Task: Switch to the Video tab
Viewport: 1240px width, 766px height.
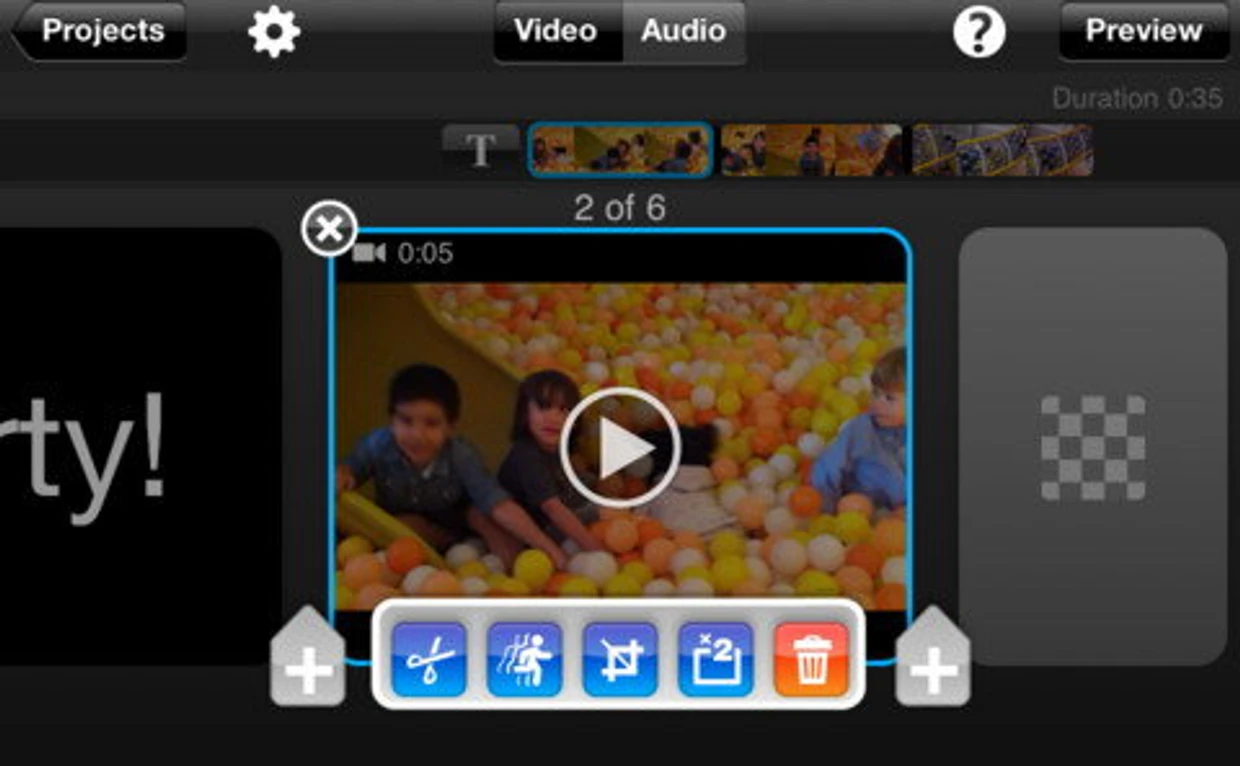Action: pyautogui.click(x=556, y=31)
